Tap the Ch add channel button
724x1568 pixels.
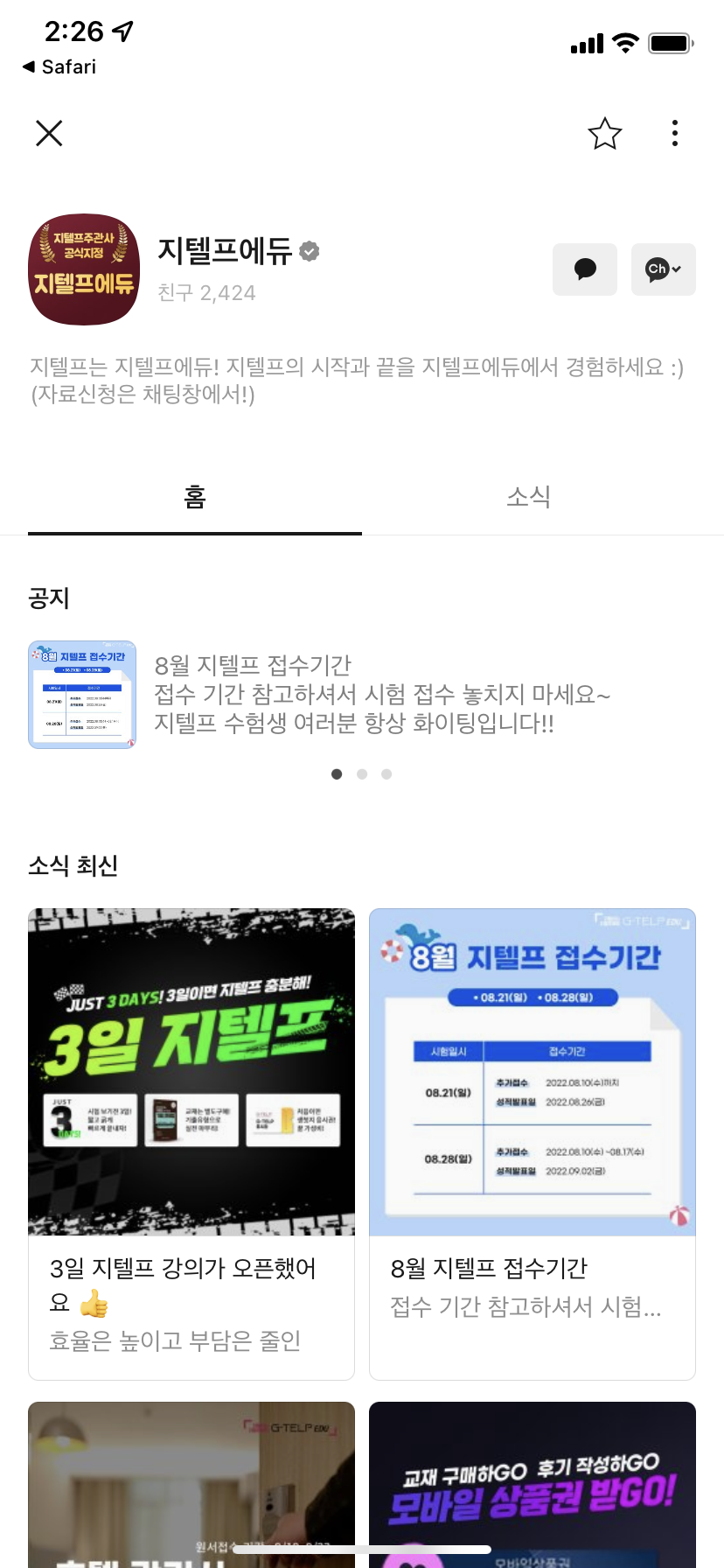coord(663,269)
